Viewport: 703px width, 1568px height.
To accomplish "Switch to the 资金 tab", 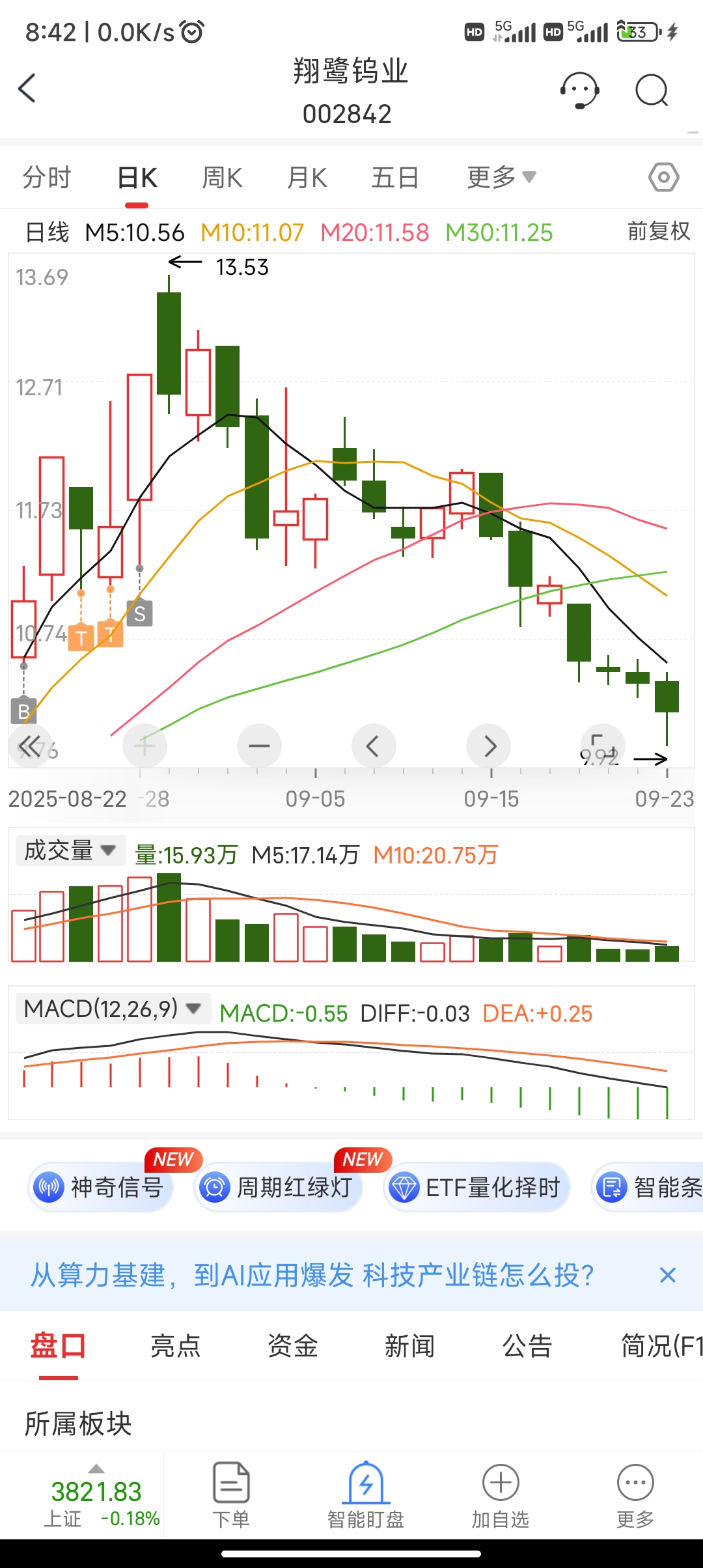I will click(x=293, y=1345).
